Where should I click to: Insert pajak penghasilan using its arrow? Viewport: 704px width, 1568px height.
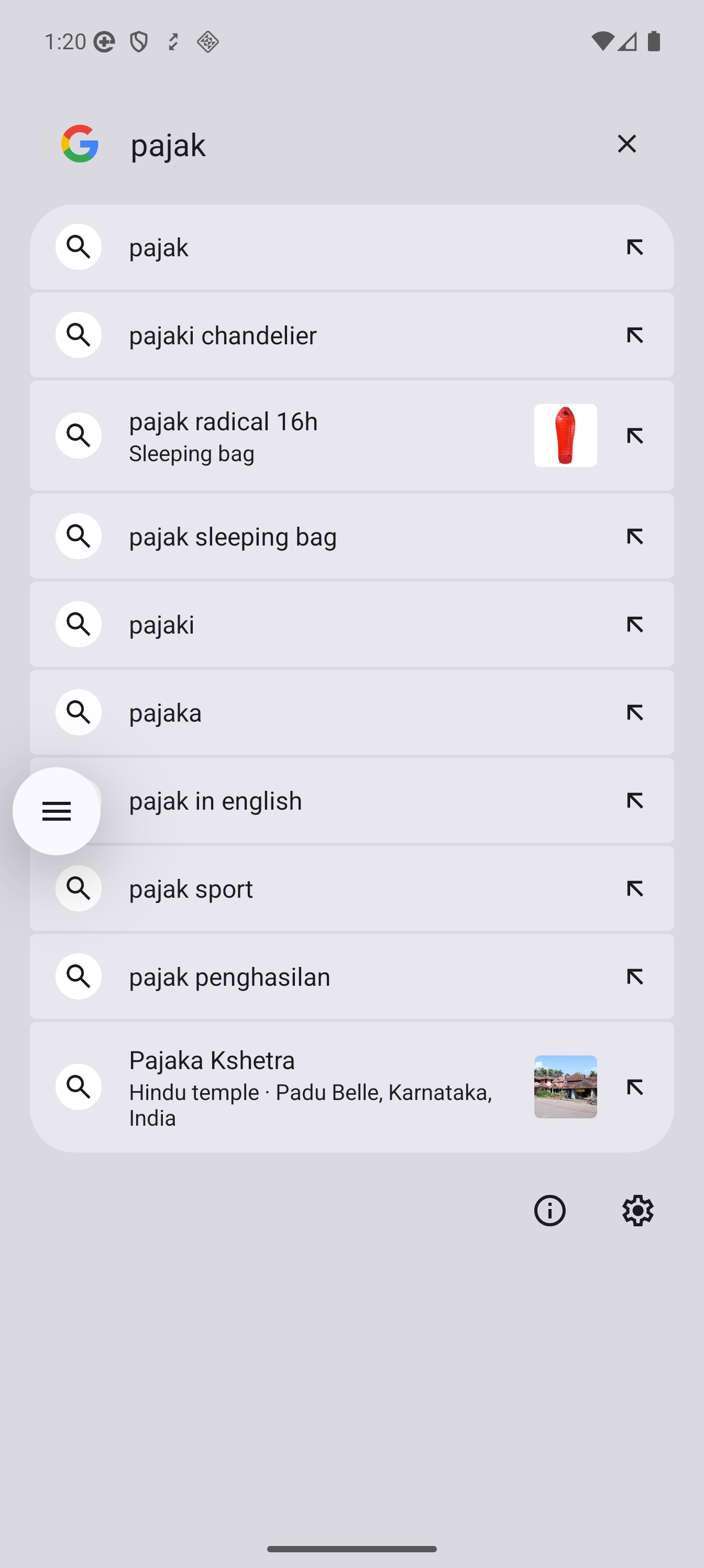pyautogui.click(x=635, y=976)
